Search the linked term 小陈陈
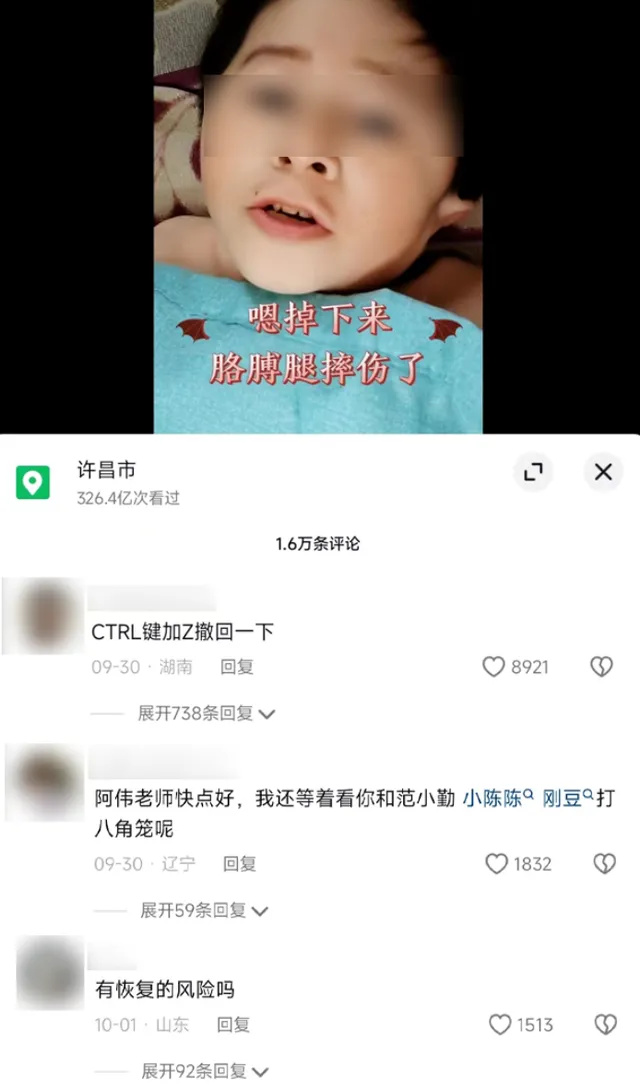Viewport: 640px width, 1090px height. [x=498, y=799]
